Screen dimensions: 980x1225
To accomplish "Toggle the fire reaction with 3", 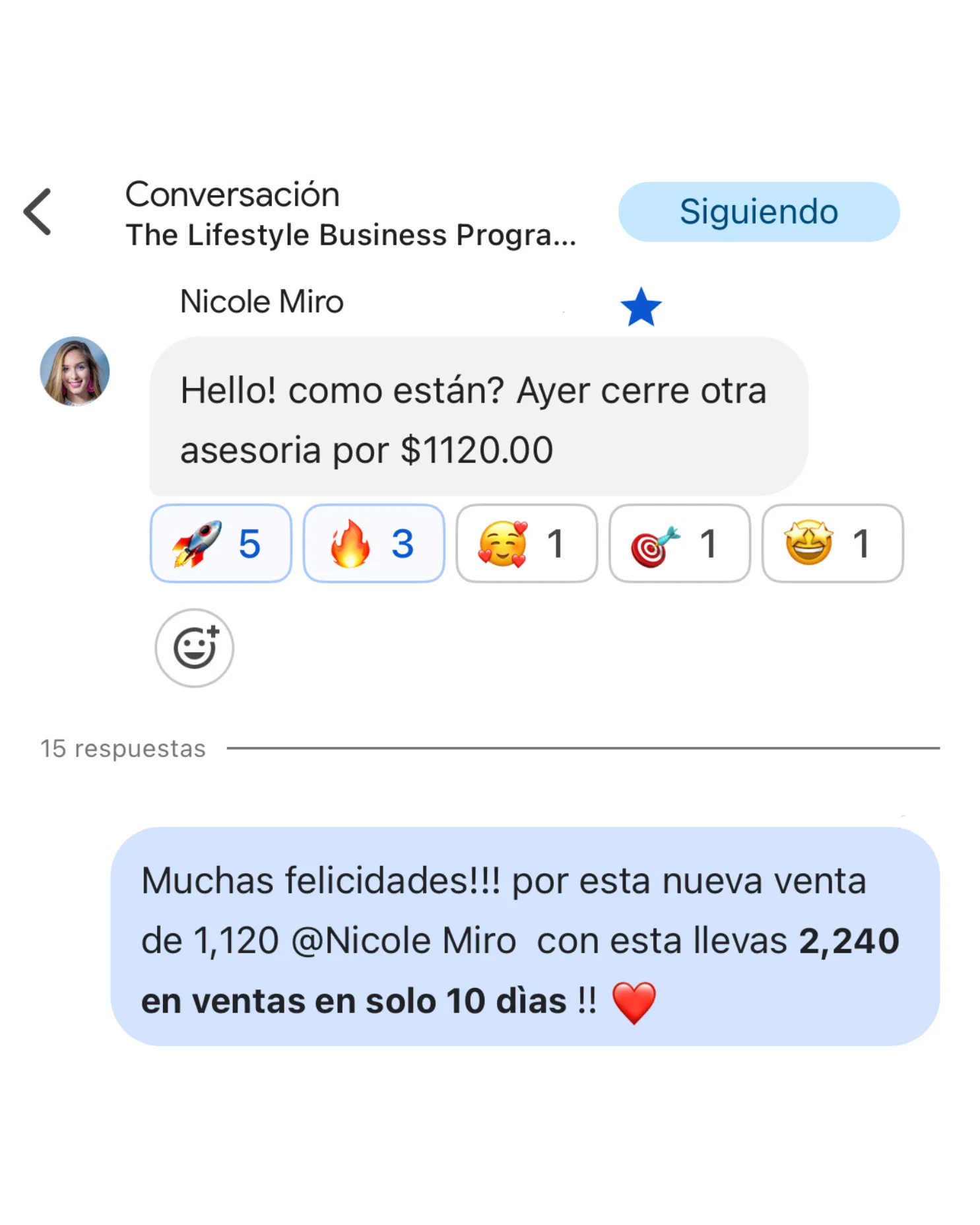I will click(x=374, y=543).
